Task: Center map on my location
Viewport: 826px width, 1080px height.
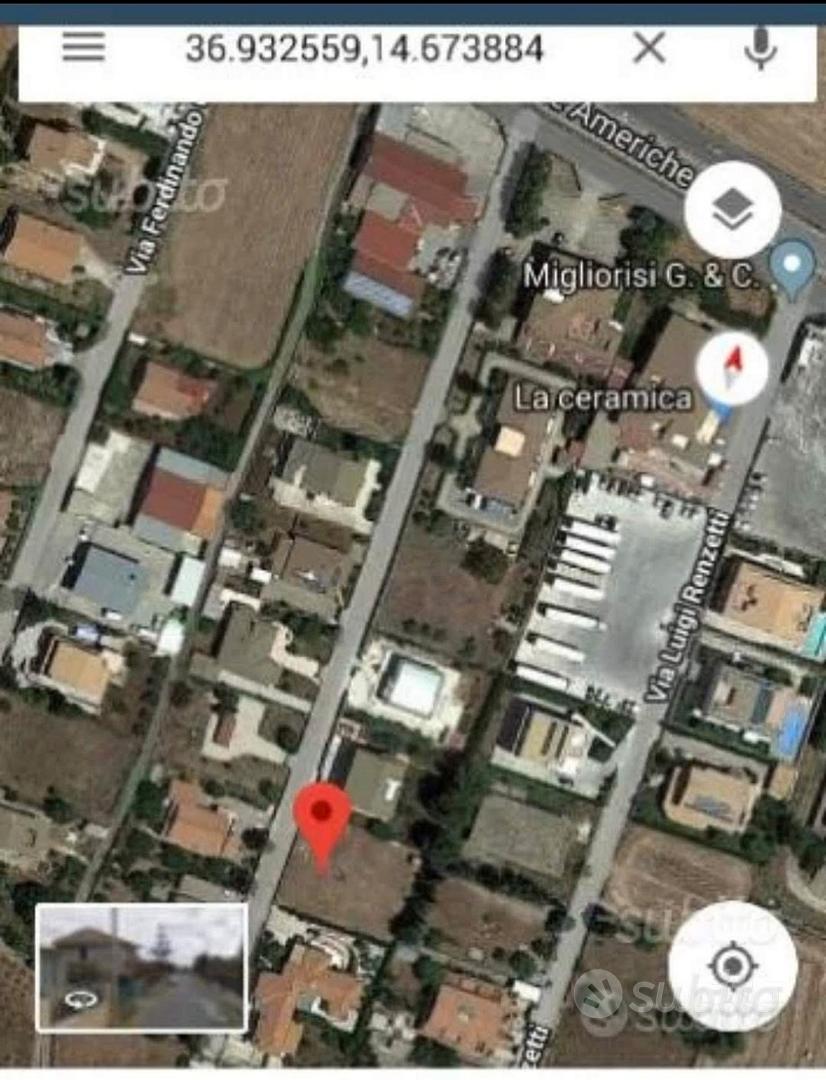Action: point(732,966)
